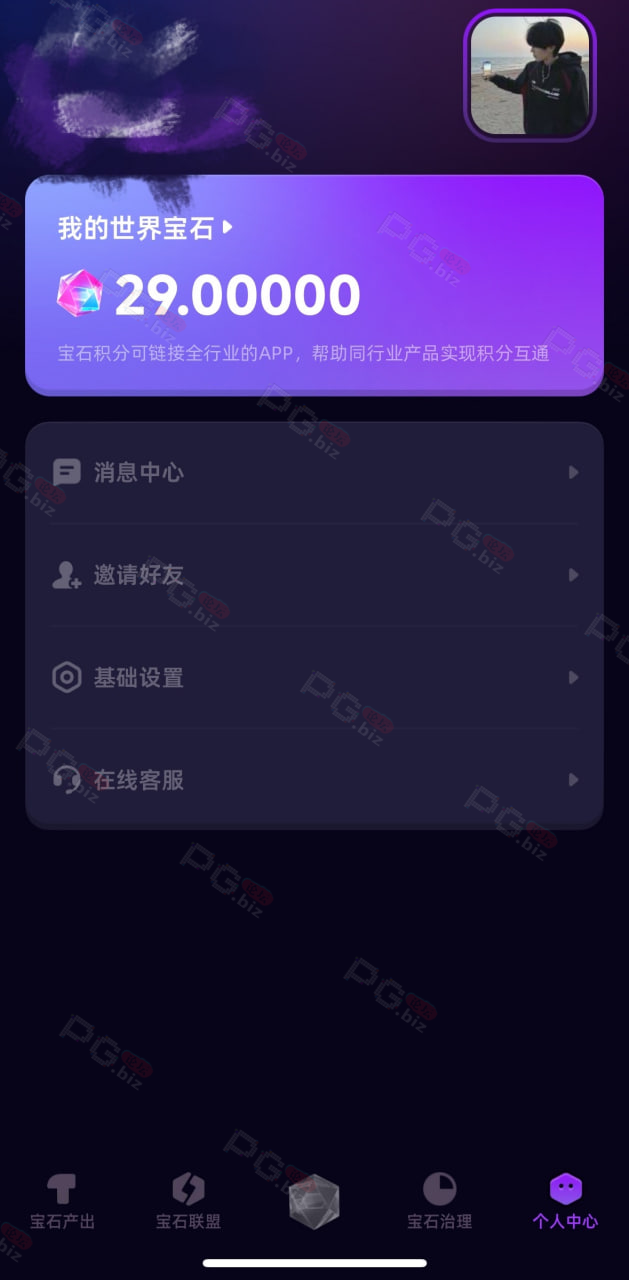
Task: Switch to the 宝石联盟 tab
Action: [188, 1201]
